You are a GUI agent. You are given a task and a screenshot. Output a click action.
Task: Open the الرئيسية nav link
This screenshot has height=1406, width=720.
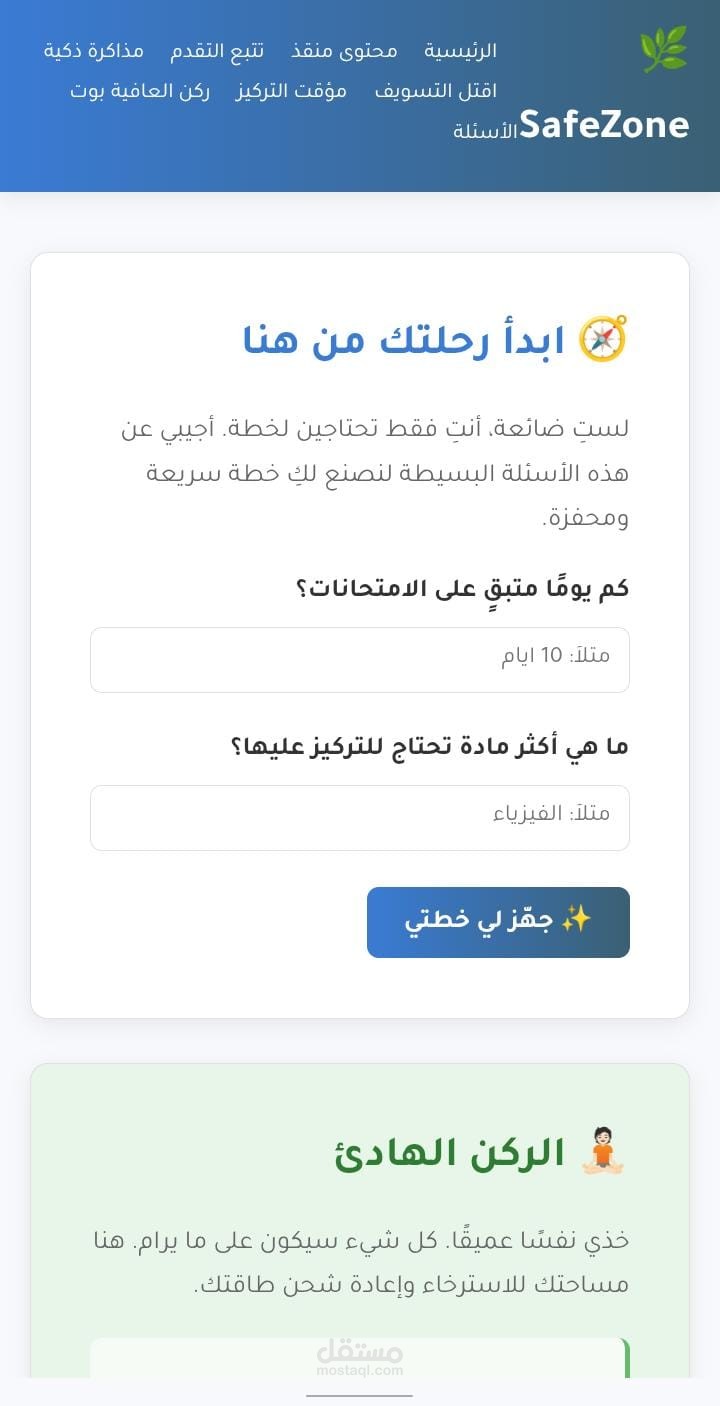pyautogui.click(x=460, y=51)
